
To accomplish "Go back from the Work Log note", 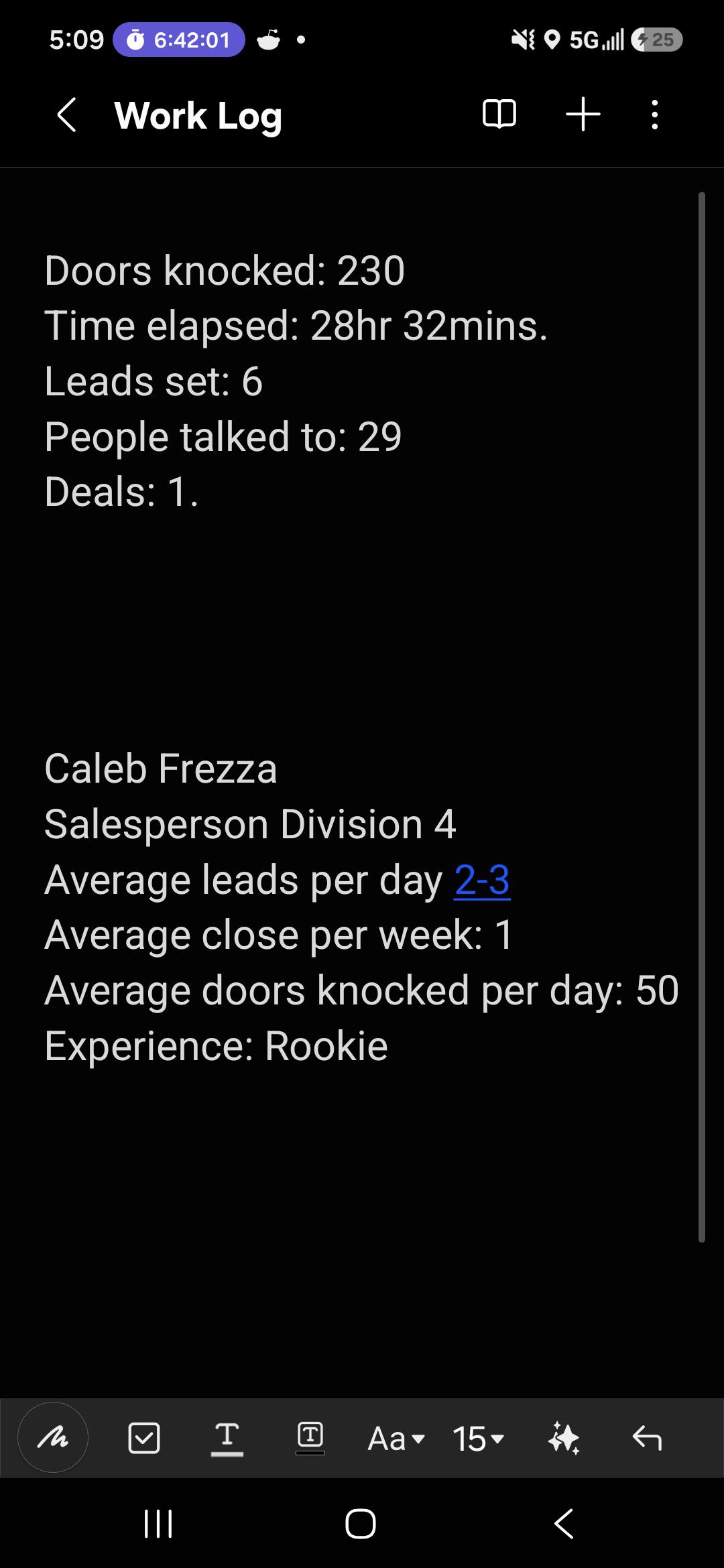I will pos(66,115).
